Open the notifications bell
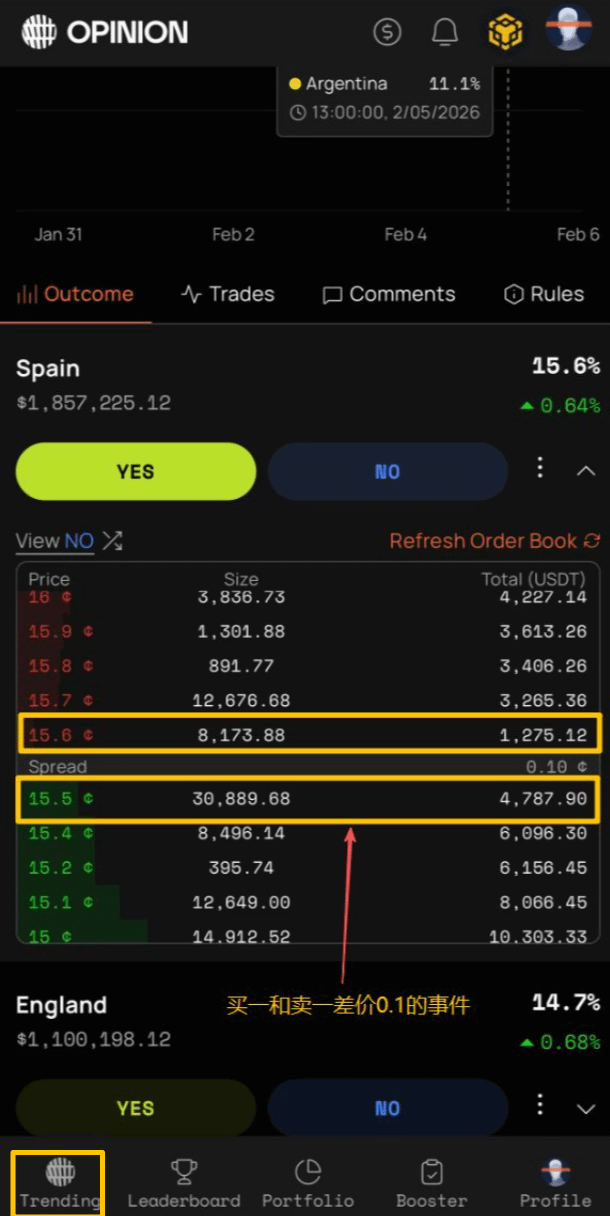 445,32
